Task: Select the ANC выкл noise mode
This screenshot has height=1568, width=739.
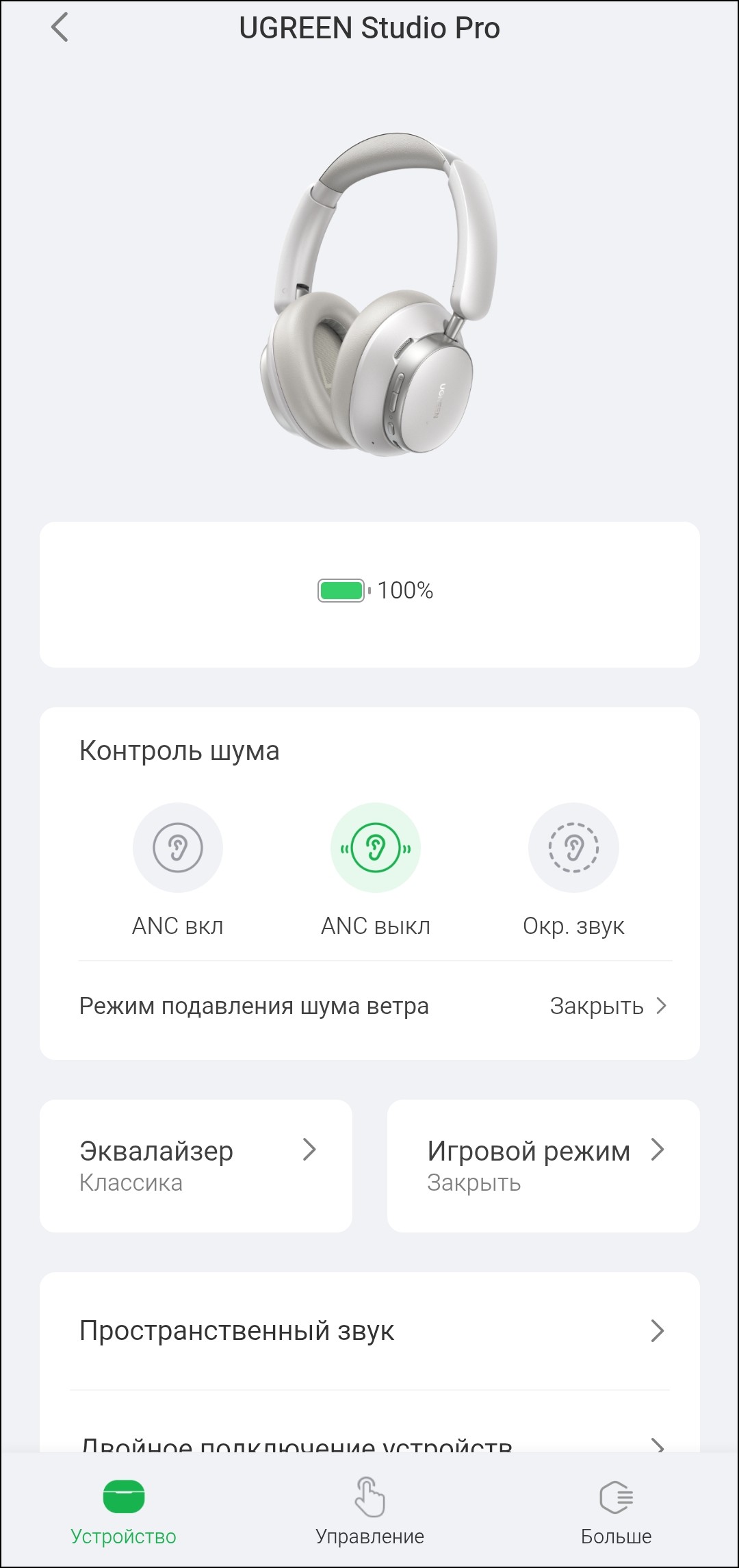Action: (x=376, y=848)
